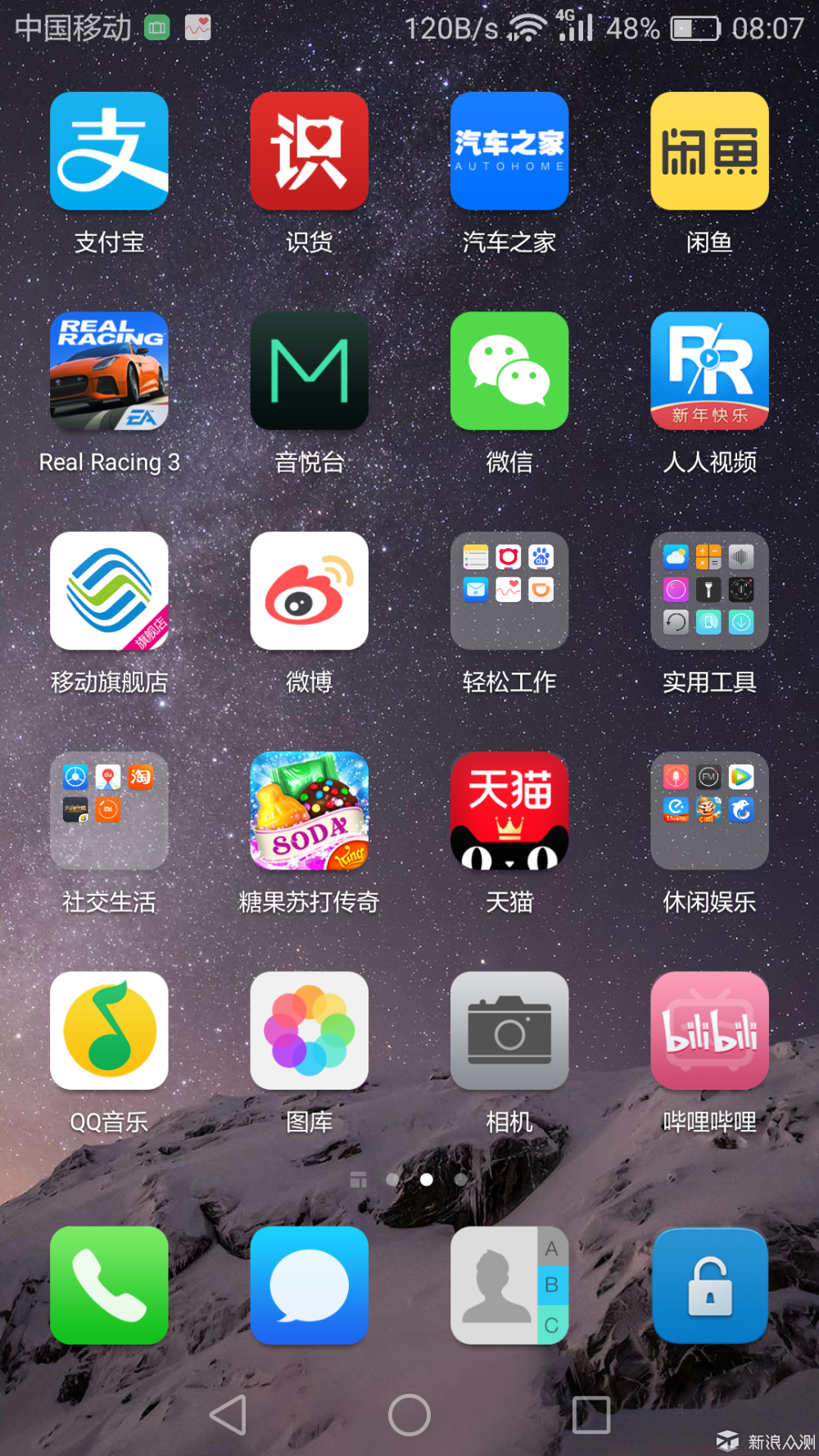Open the Alipay (支付宝) app
The height and width of the screenshot is (1456, 819).
109,151
